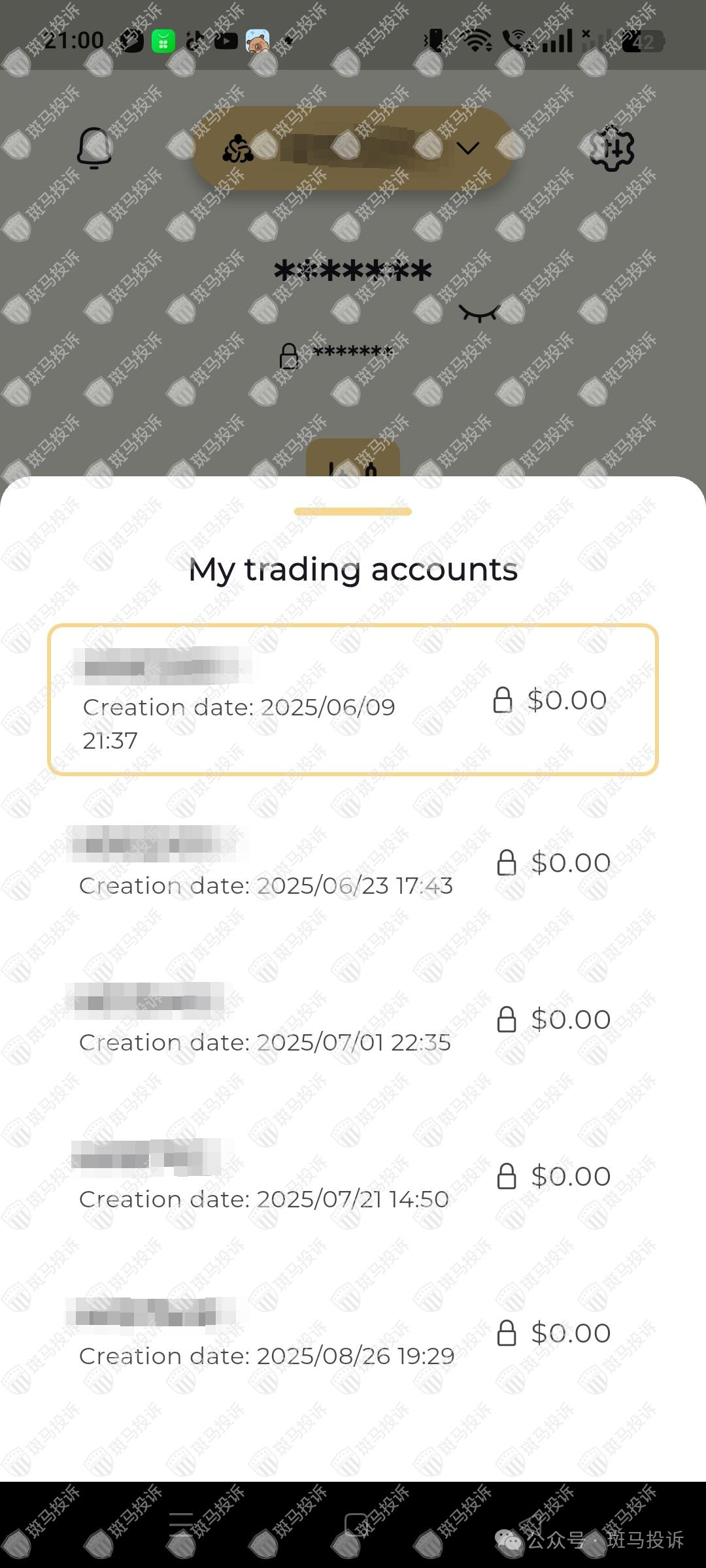Reveal the hidden balance with the eye icon
Image resolution: width=706 pixels, height=1568 pixels.
pos(479,314)
